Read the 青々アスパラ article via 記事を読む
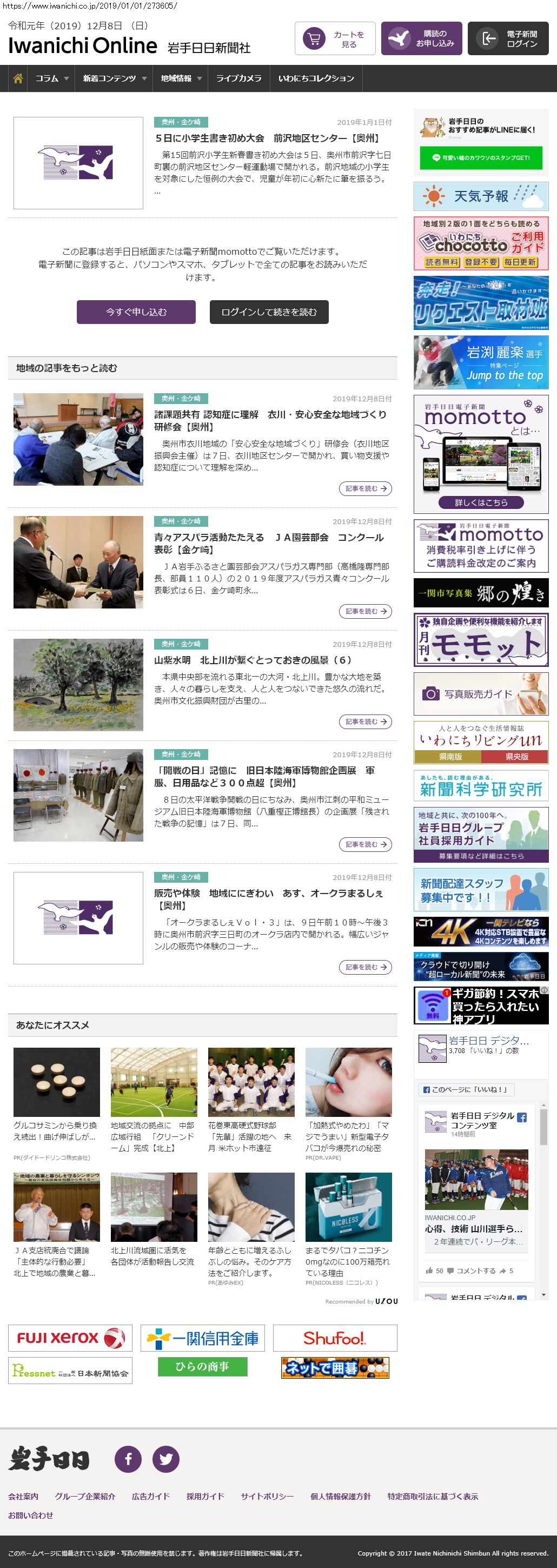The height and width of the screenshot is (1568, 557). 365,611
